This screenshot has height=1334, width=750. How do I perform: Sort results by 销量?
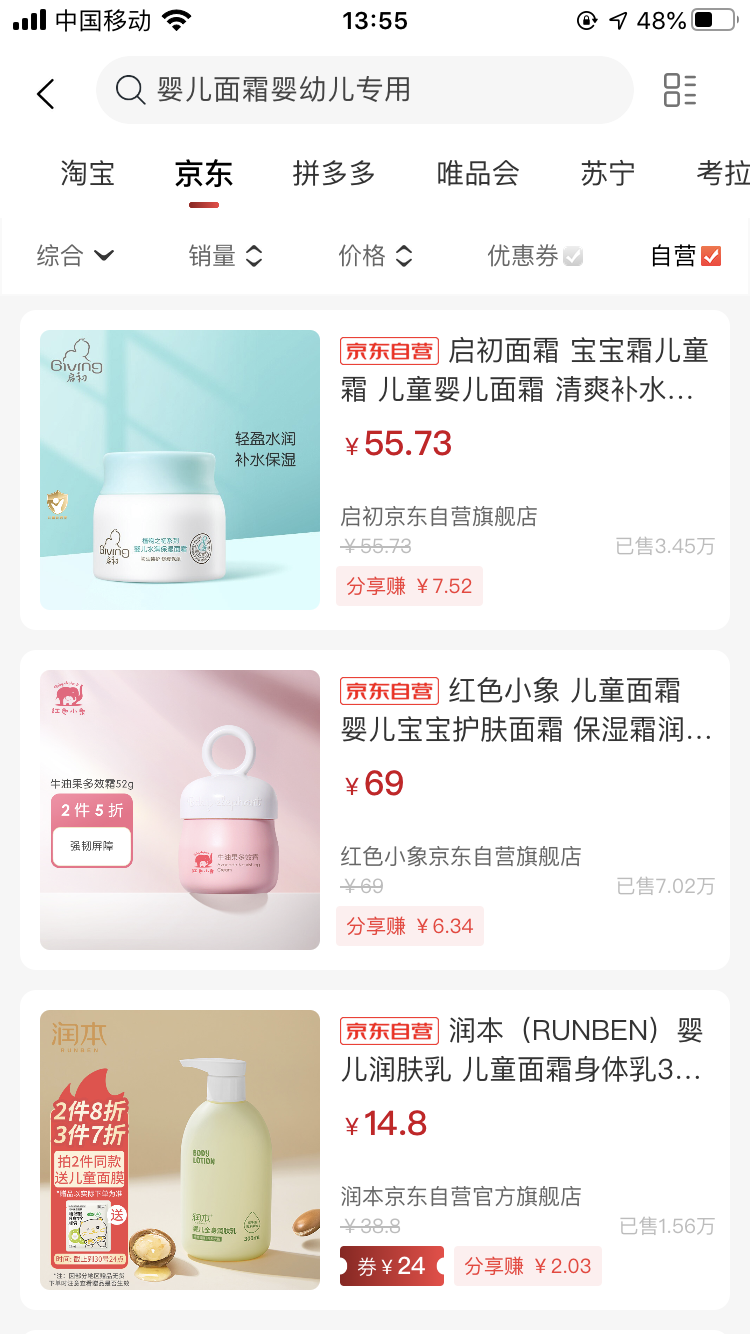[x=225, y=256]
